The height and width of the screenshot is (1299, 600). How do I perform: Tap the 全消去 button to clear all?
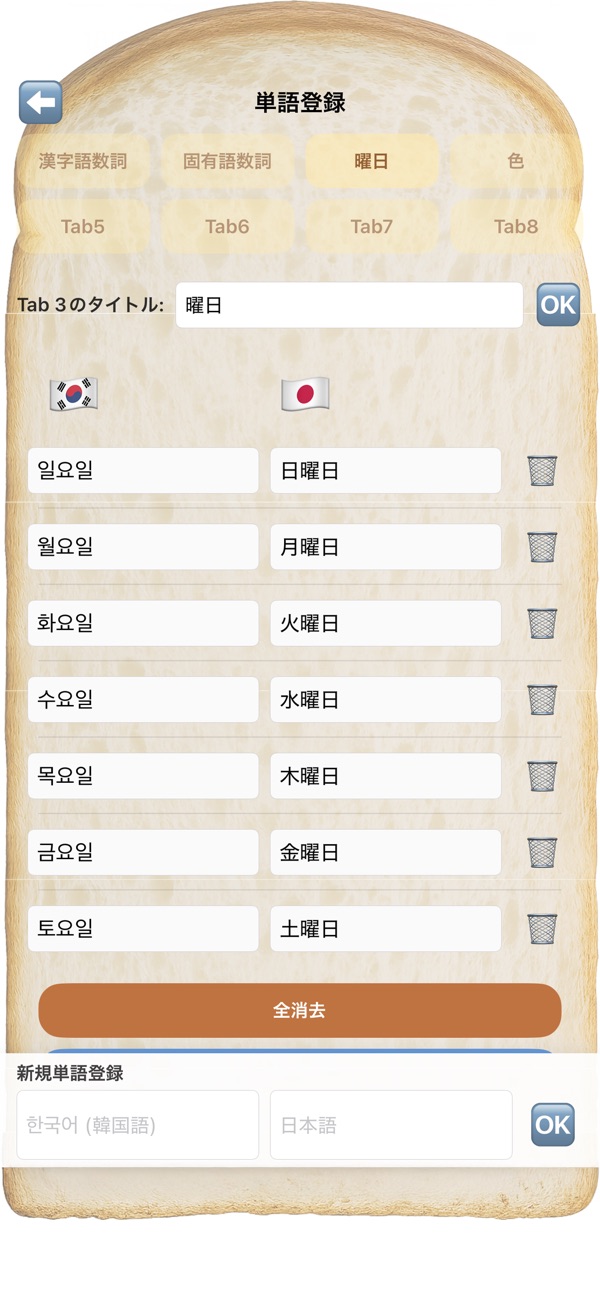pos(300,1010)
